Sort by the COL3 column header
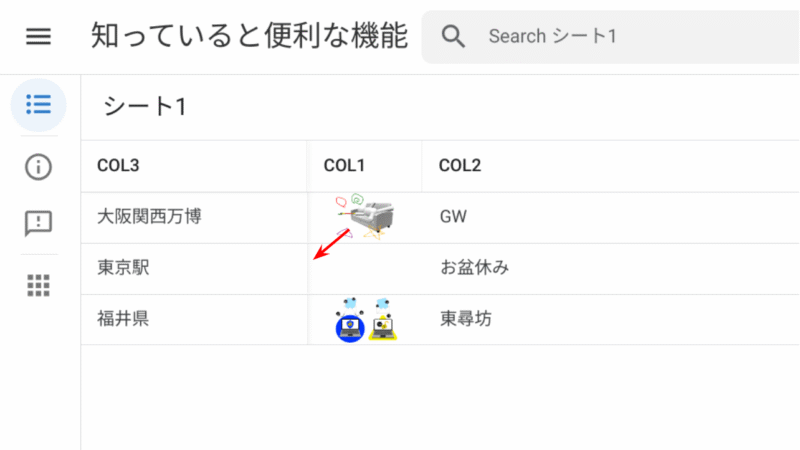 (x=118, y=165)
